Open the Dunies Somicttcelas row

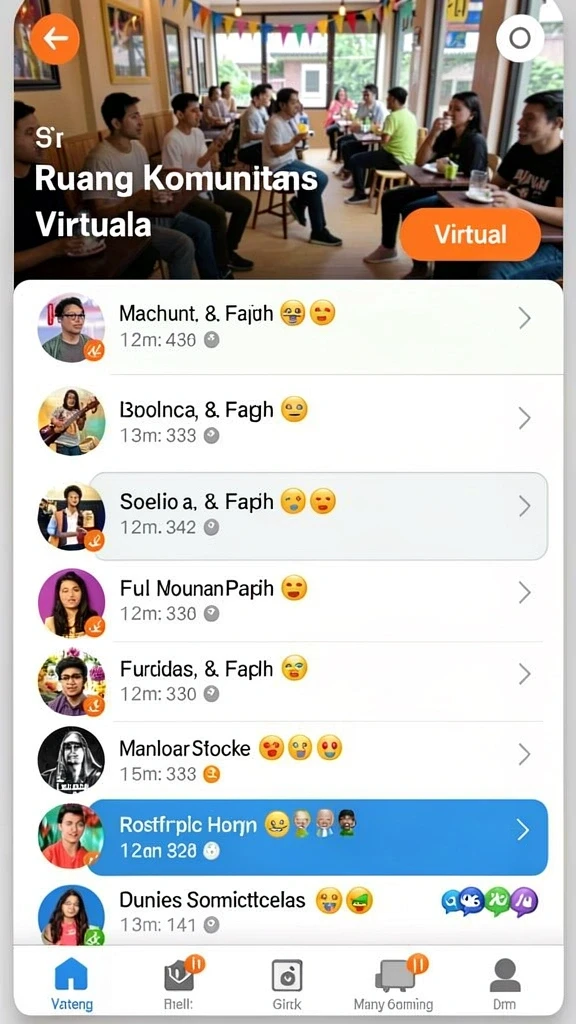click(x=288, y=912)
